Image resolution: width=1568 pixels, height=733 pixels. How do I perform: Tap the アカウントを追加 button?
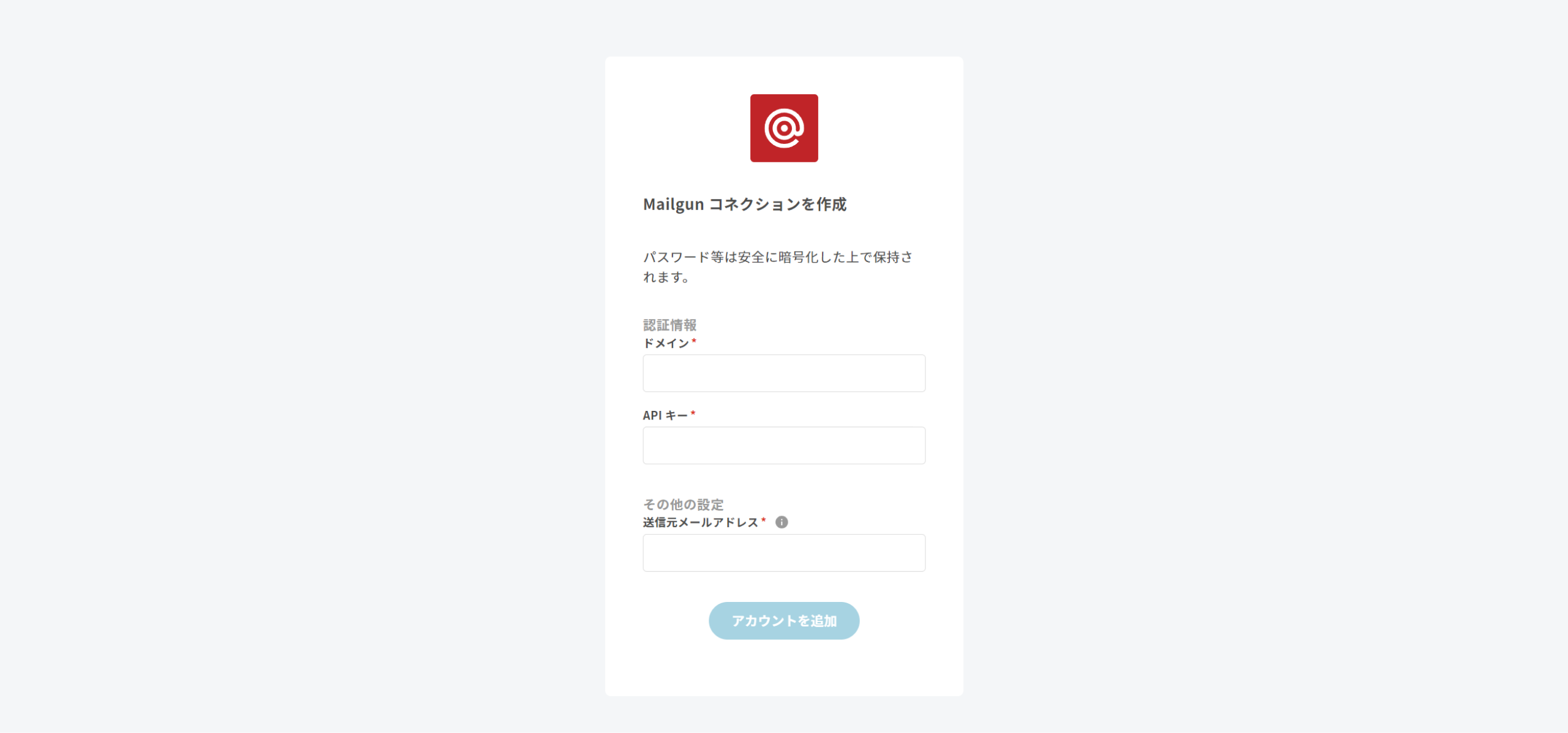click(783, 620)
